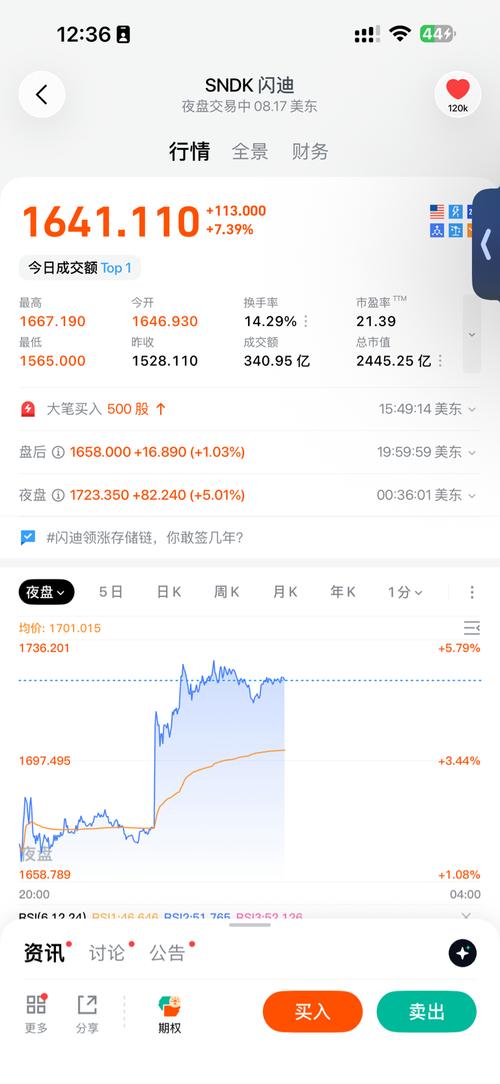Expand the 大笔买入 500股 row
This screenshot has height=1084, width=500.
click(250, 409)
